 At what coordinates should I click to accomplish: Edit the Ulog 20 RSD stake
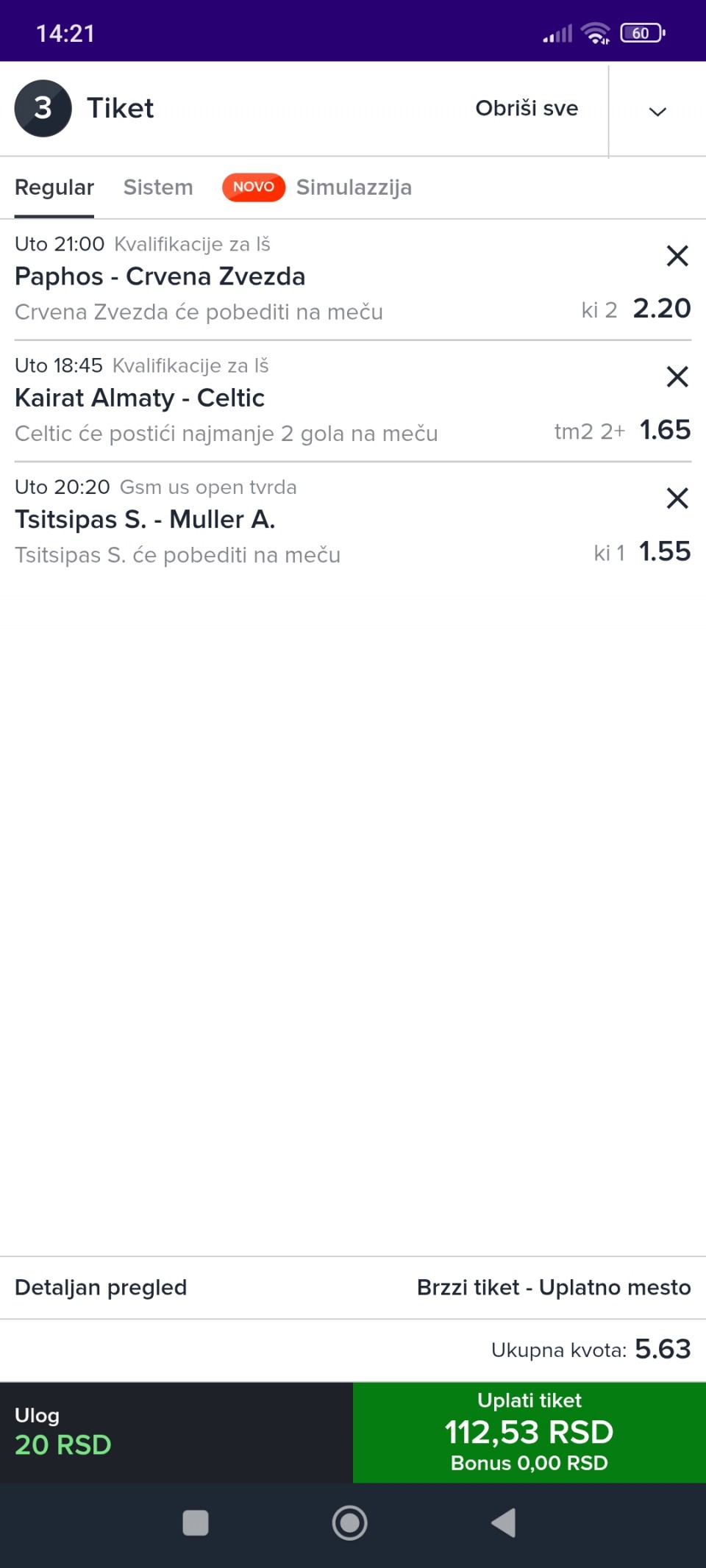pos(176,1432)
